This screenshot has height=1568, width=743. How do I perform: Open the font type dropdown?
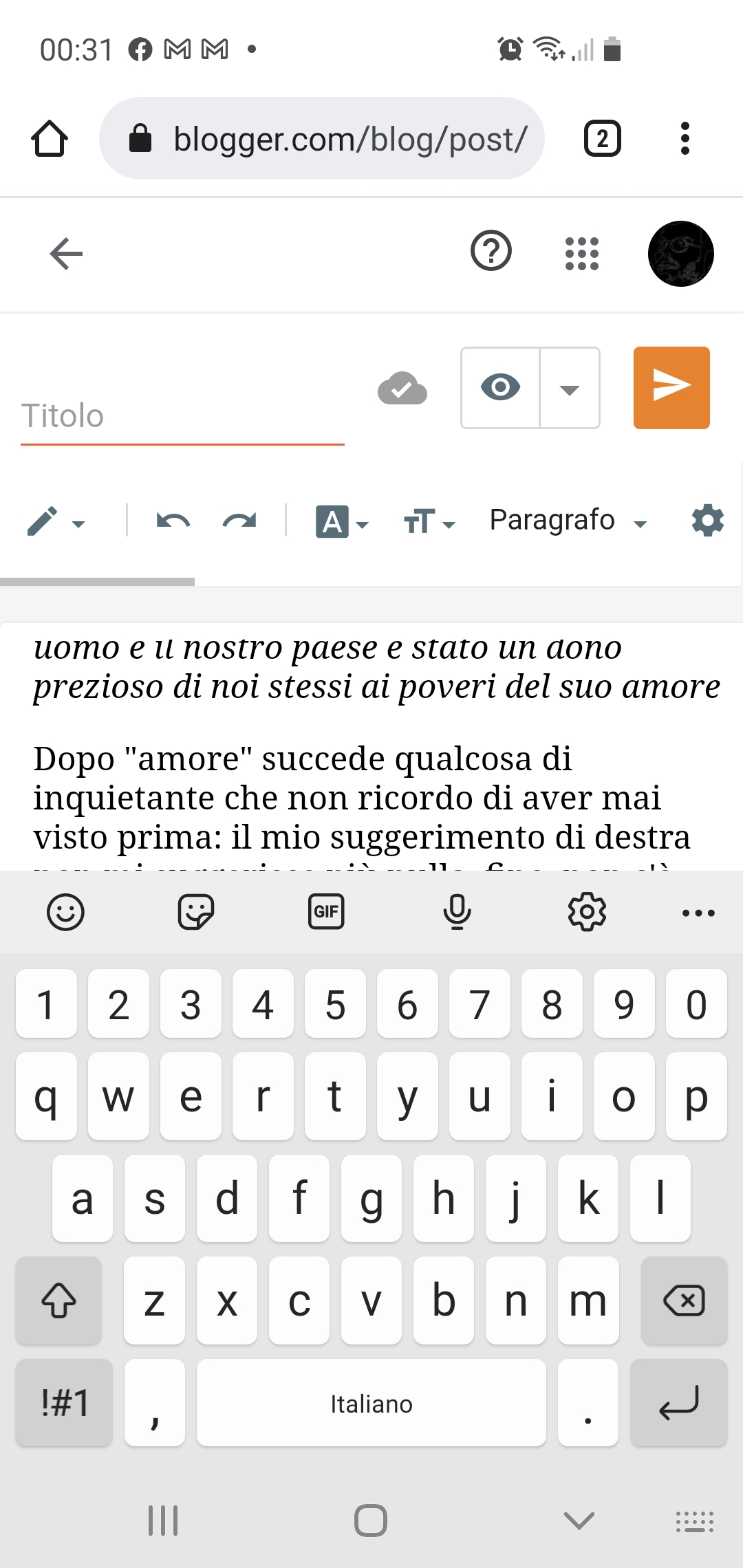point(341,521)
